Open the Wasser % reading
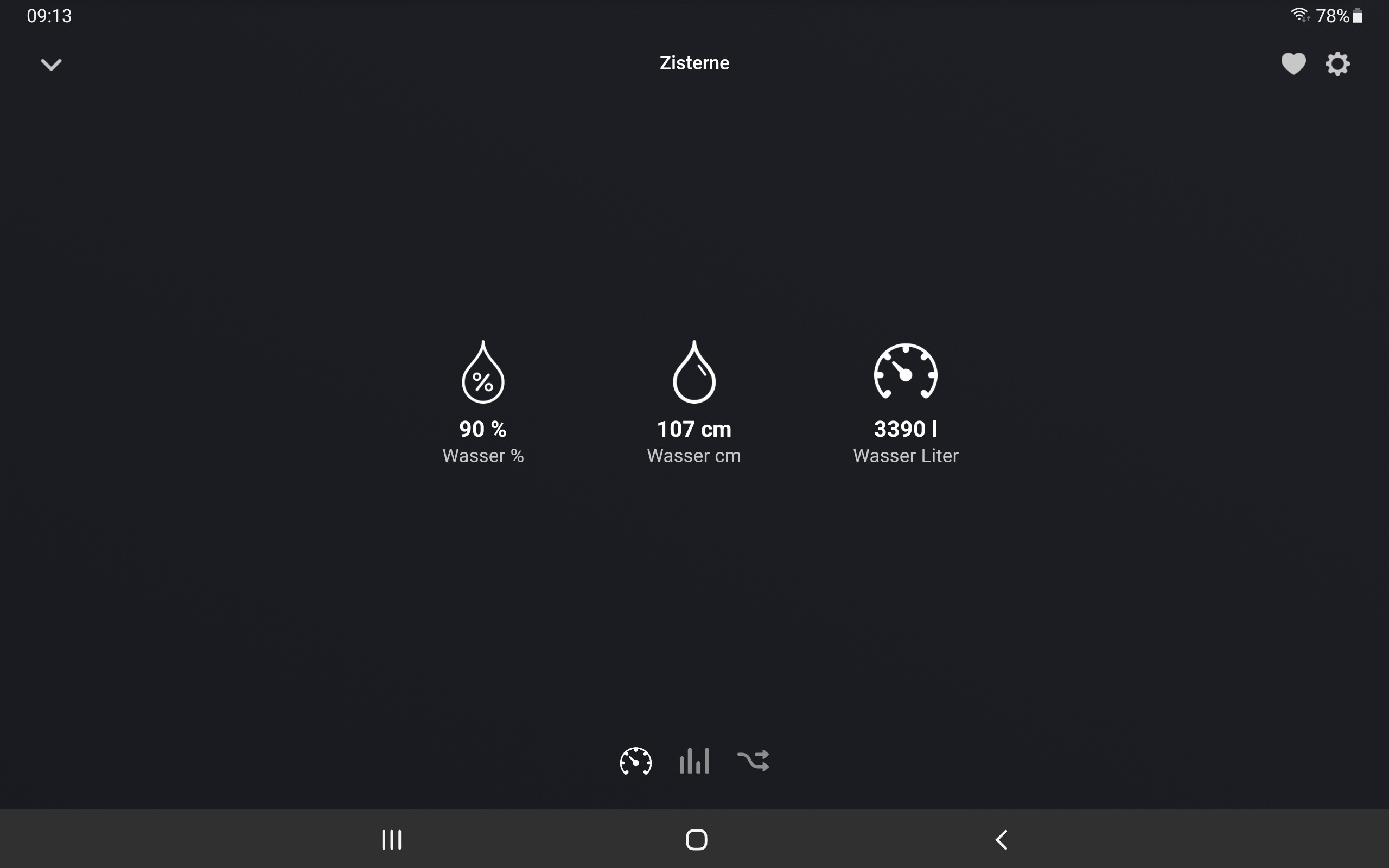 point(483,403)
